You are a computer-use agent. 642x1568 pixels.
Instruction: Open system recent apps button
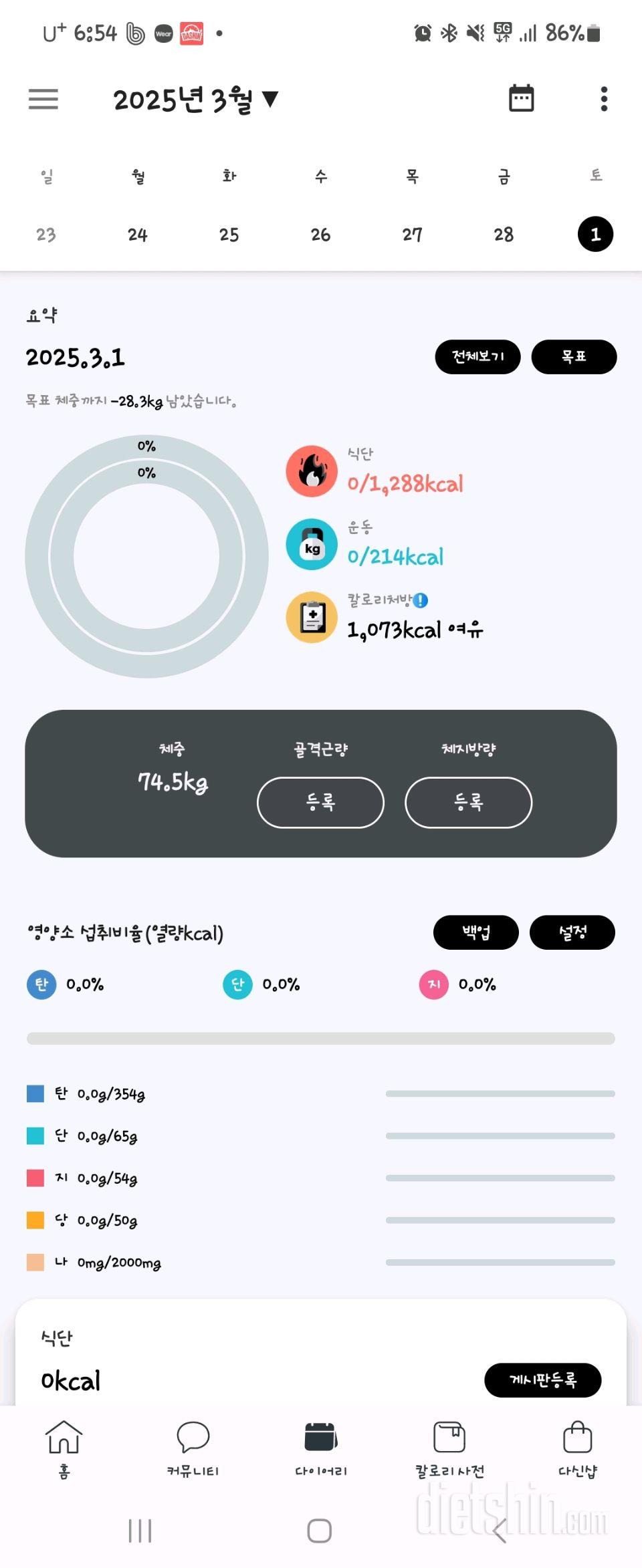(x=140, y=1531)
